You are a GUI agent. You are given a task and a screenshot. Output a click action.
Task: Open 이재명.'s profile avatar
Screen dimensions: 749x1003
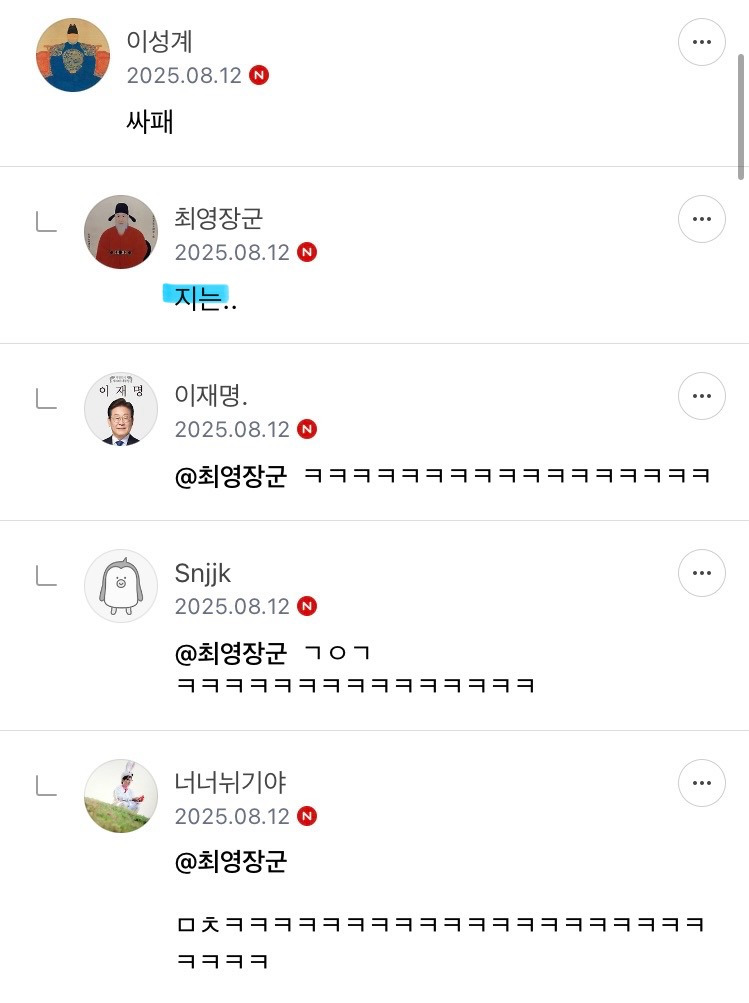pyautogui.click(x=121, y=409)
